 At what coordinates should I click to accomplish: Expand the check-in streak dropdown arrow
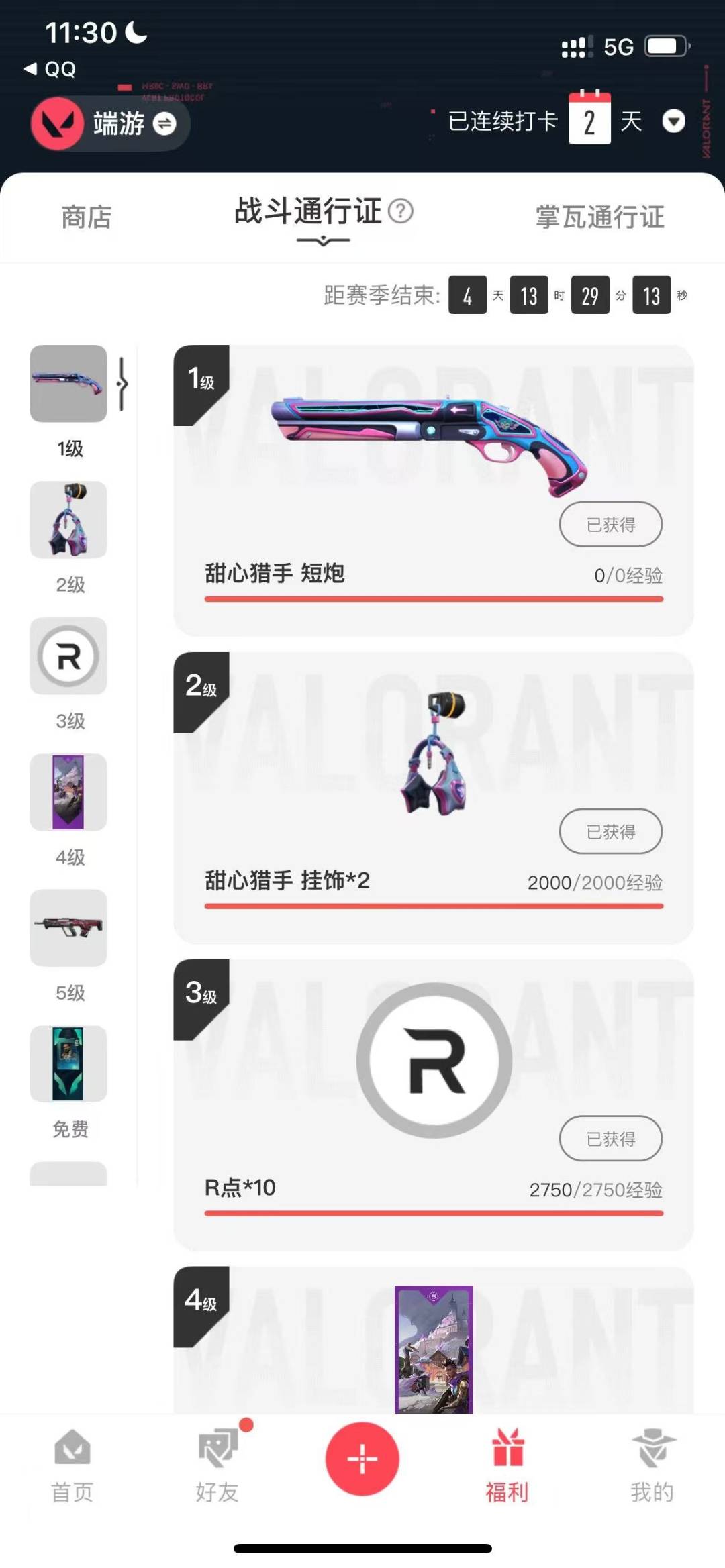point(675,123)
